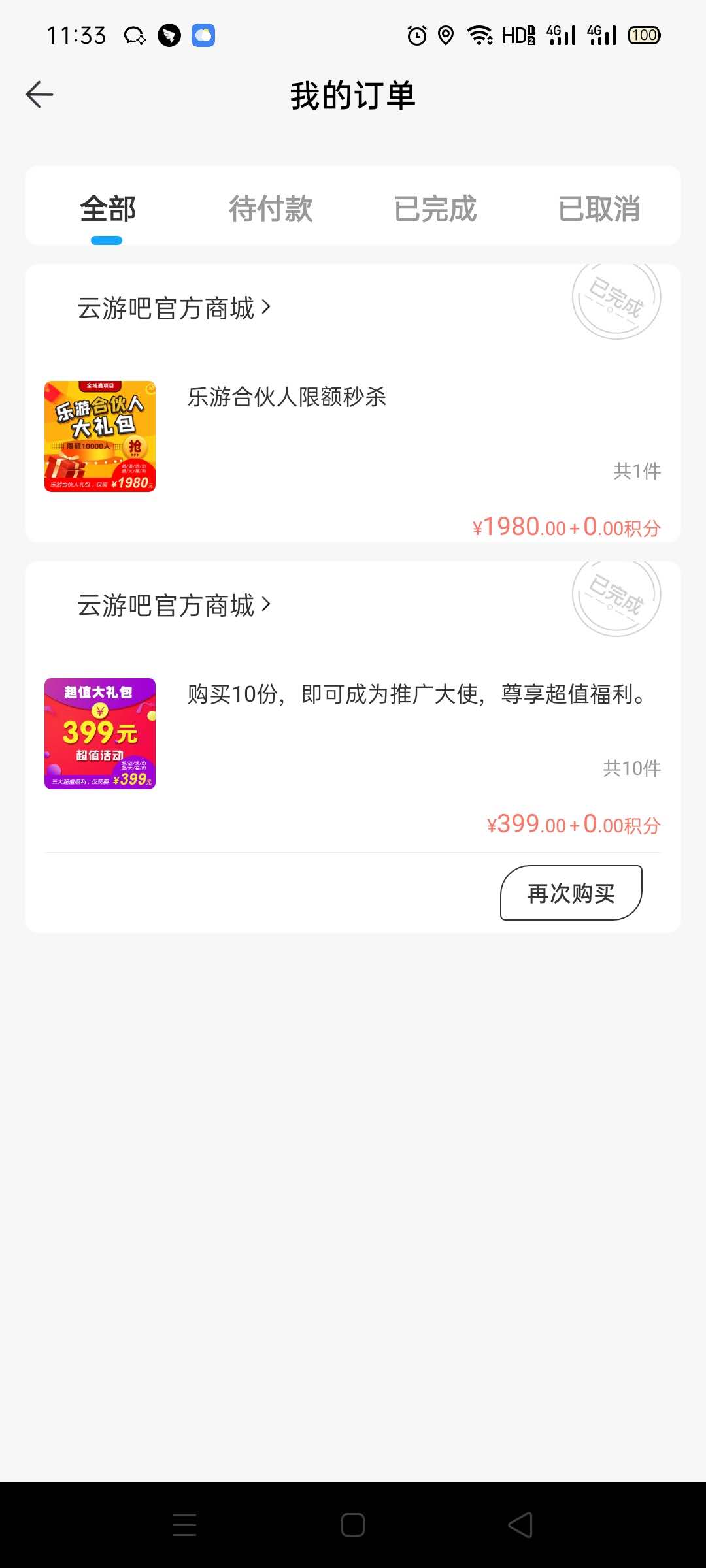This screenshot has width=706, height=1568.
Task: Open 云游吧官方商城 store on the 乐游合伙人 order
Action: [x=173, y=308]
